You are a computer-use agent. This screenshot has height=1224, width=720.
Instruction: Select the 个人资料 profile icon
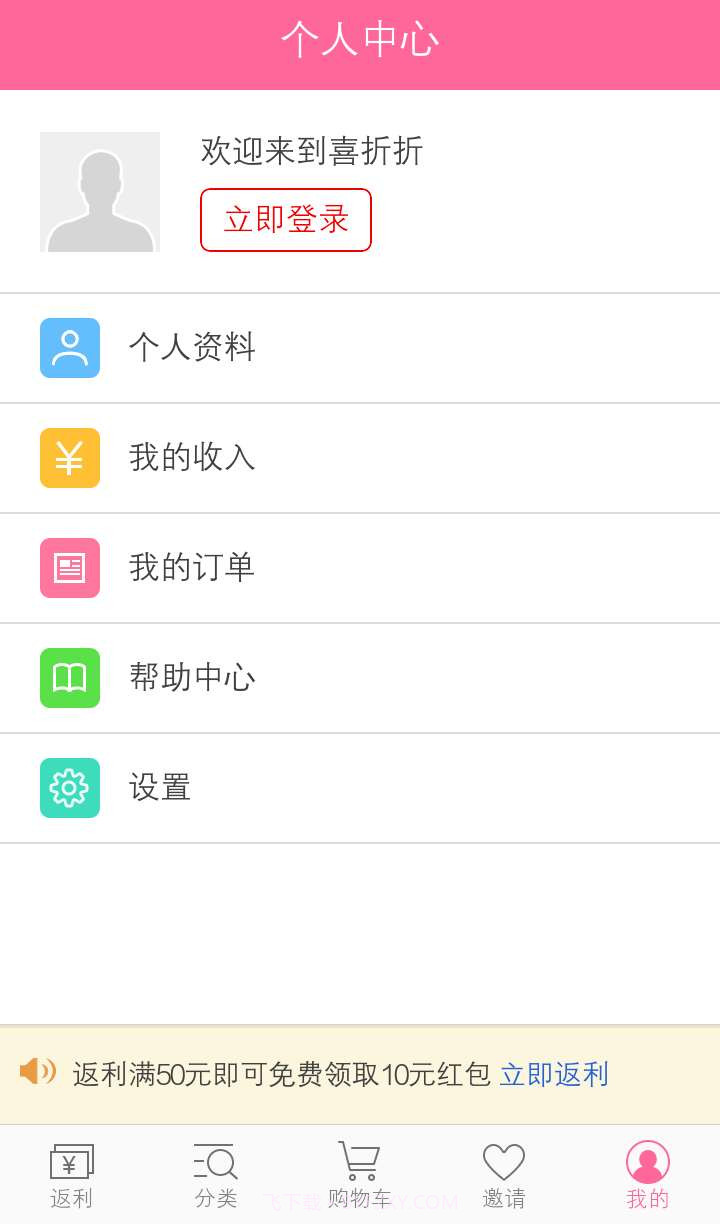pyautogui.click(x=68, y=347)
